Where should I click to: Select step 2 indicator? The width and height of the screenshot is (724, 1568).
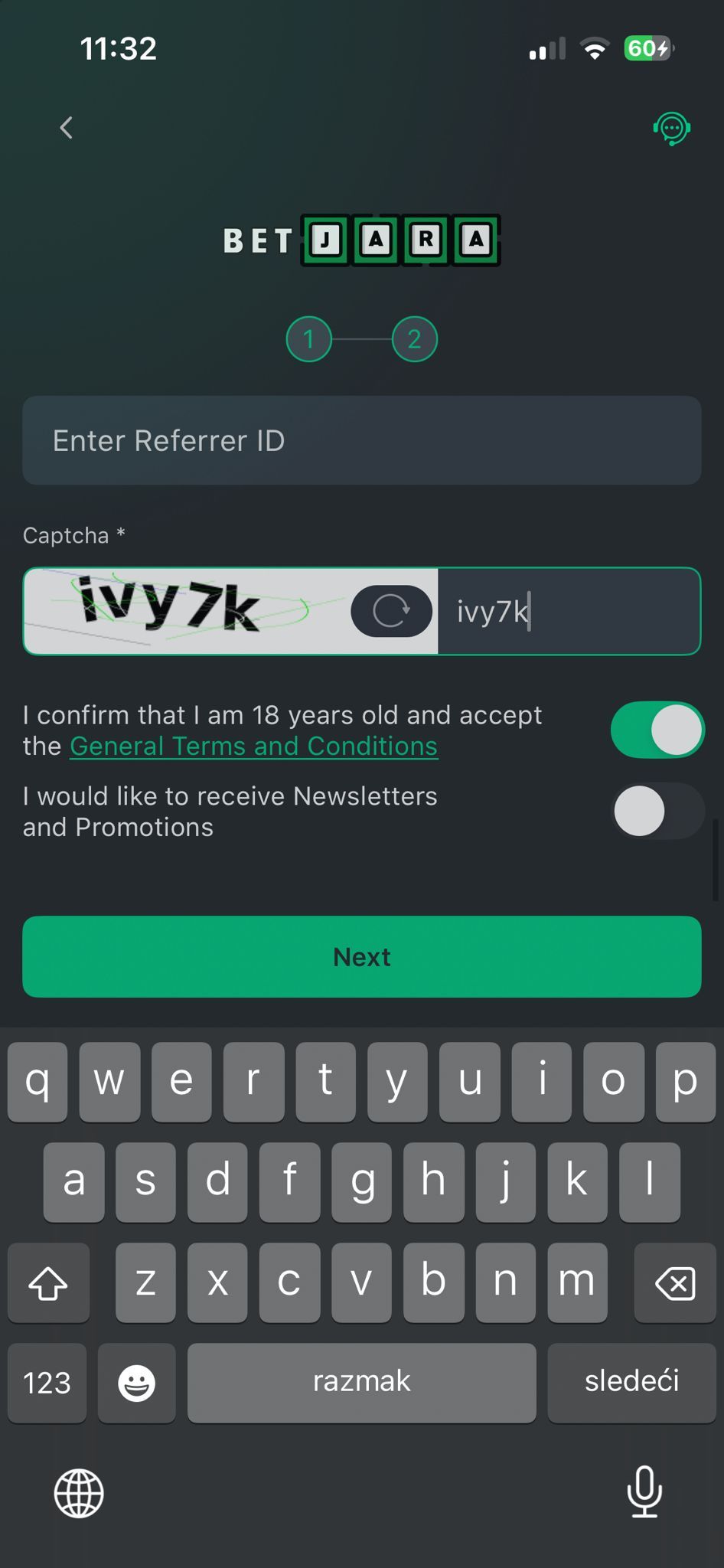(x=414, y=339)
